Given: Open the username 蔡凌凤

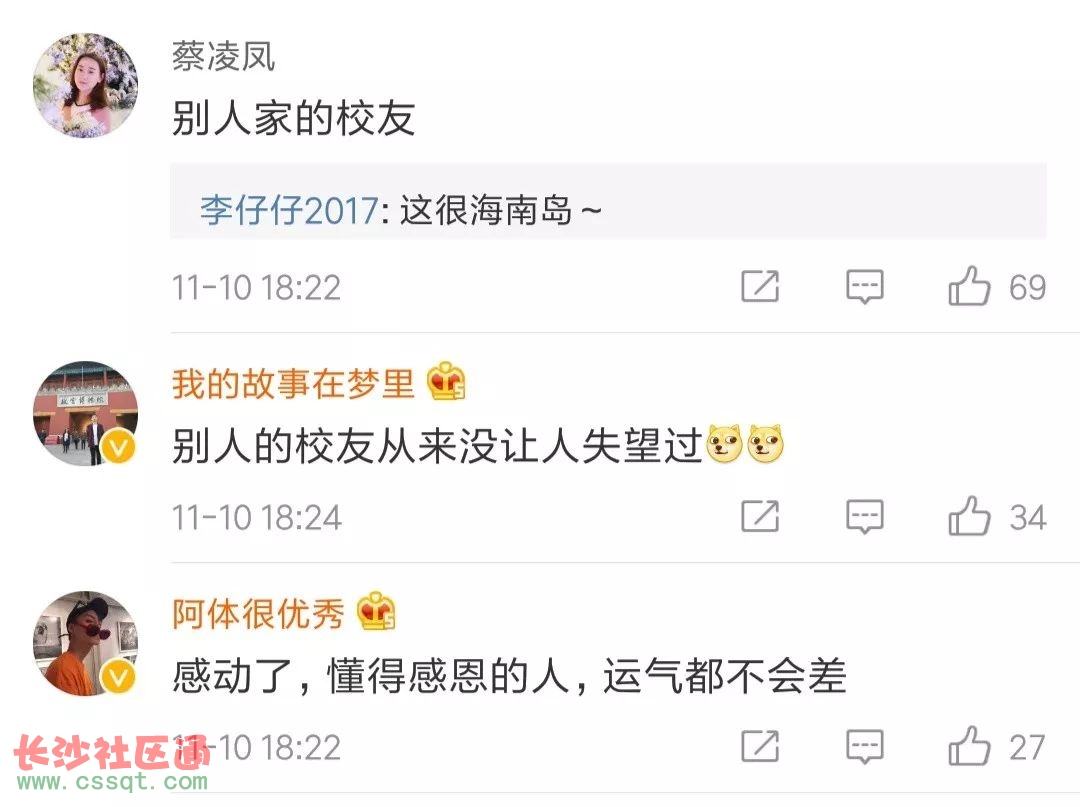Looking at the screenshot, I should point(223,57).
